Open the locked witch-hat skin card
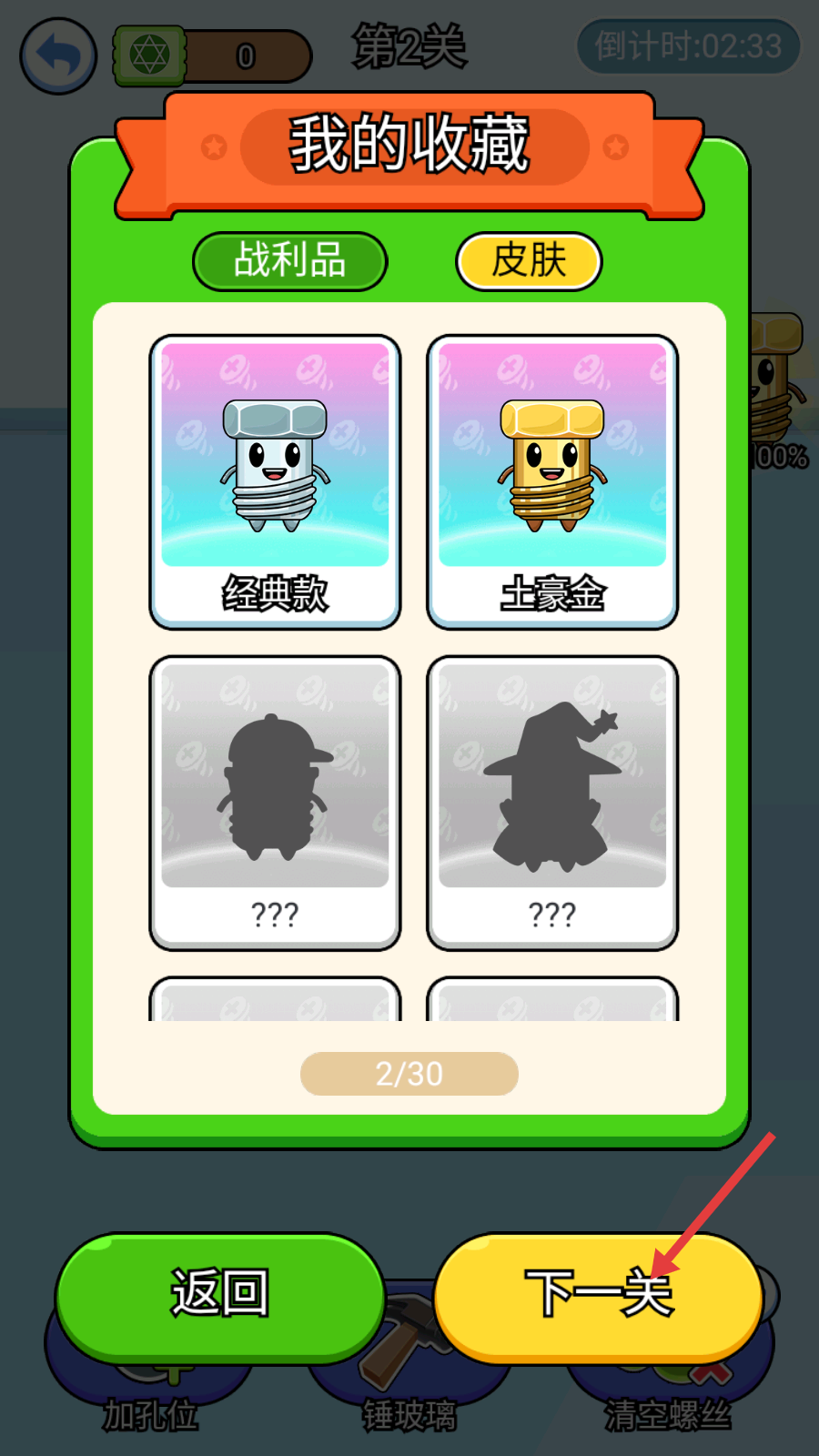The height and width of the screenshot is (1456, 819). [552, 802]
